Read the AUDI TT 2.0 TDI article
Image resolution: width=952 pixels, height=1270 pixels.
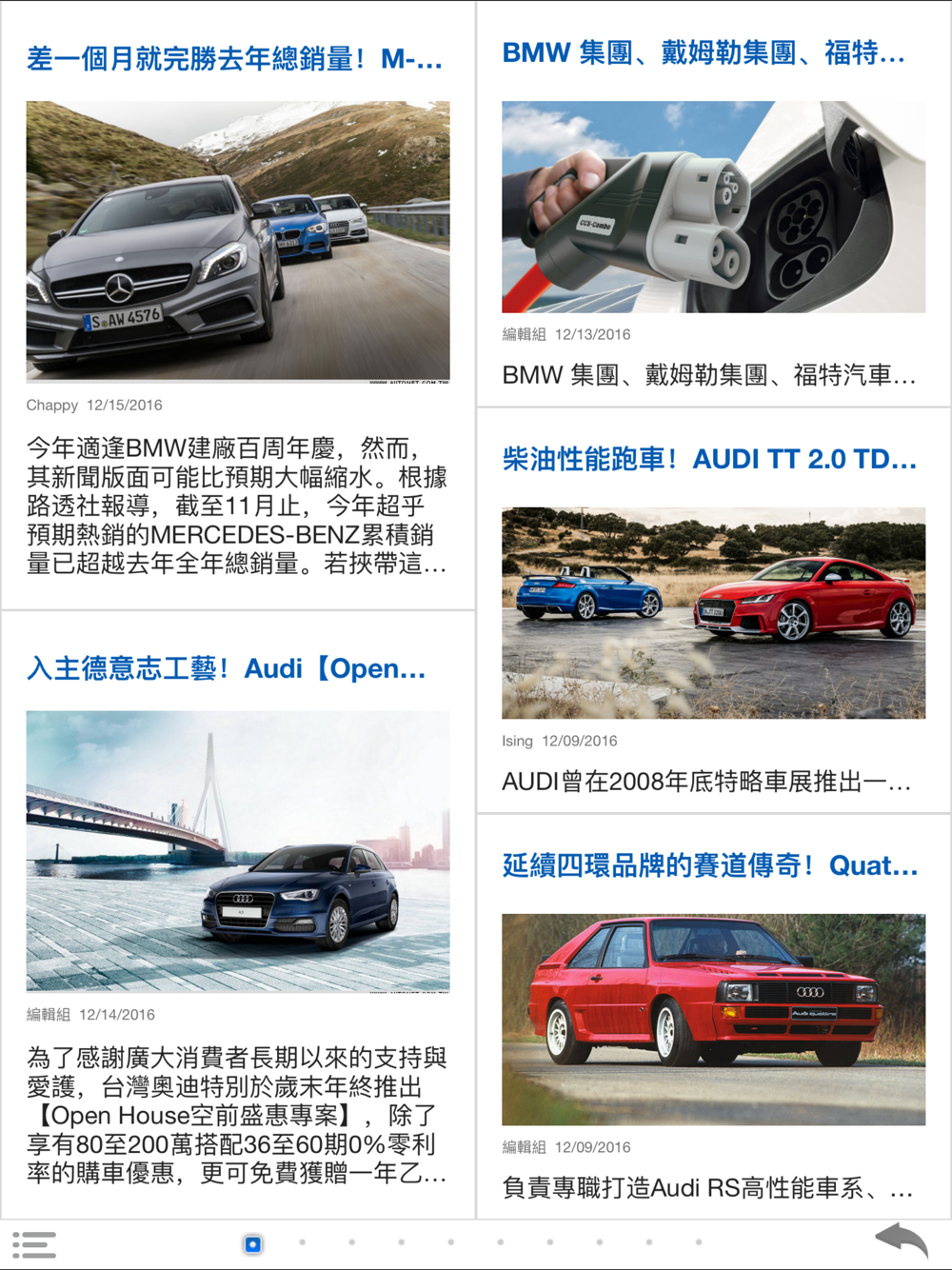713,613
